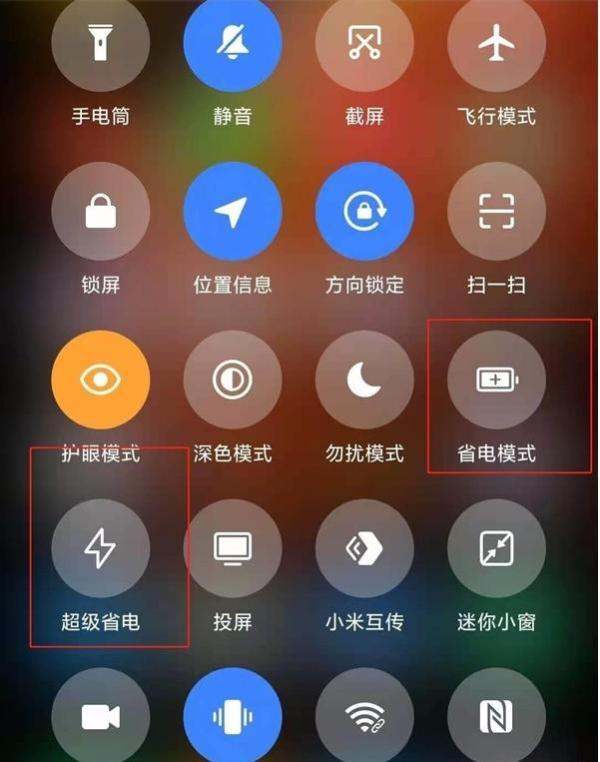This screenshot has height=762, width=600.
Task: Toggle the NFC tile
Action: (497, 716)
